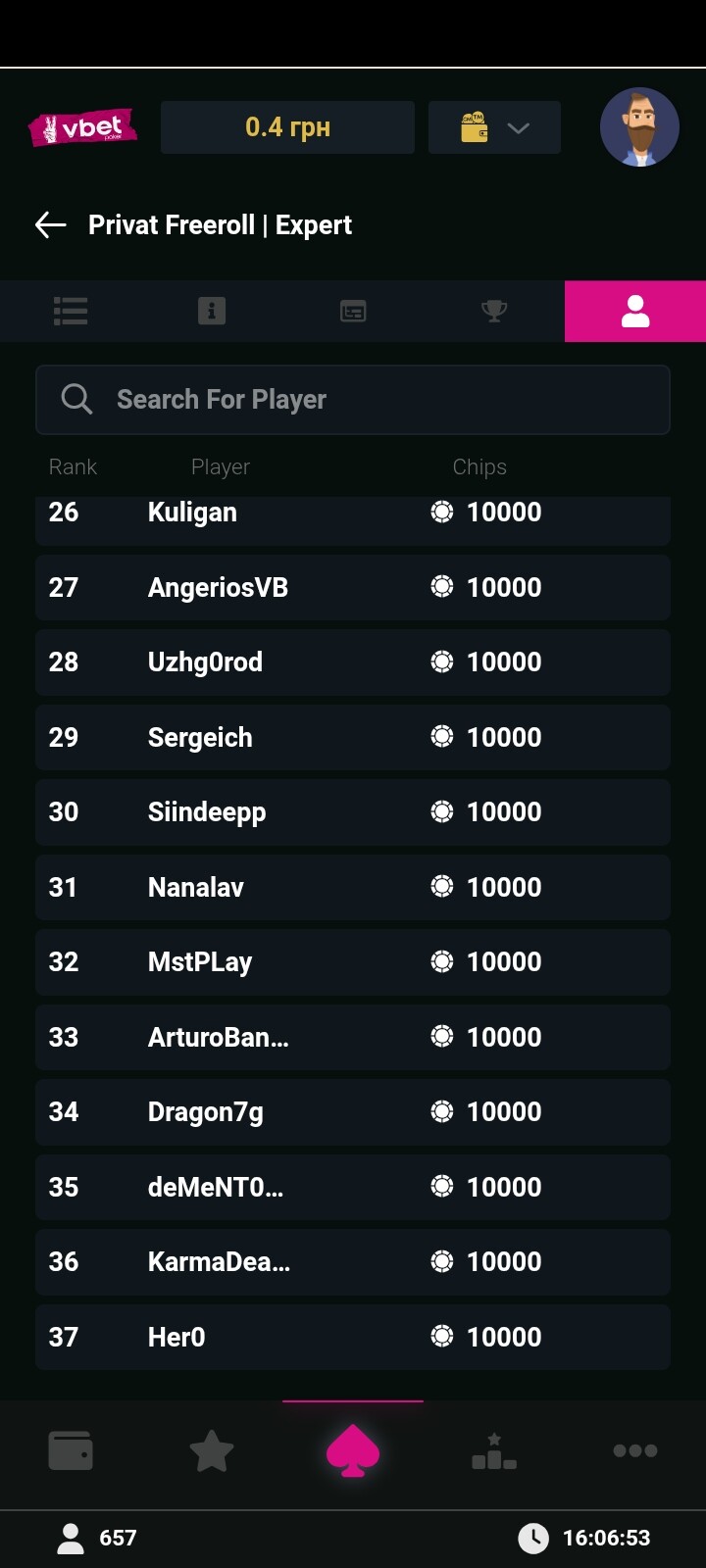This screenshot has height=1568, width=706.
Task: Open the poker spade tab
Action: (353, 1451)
